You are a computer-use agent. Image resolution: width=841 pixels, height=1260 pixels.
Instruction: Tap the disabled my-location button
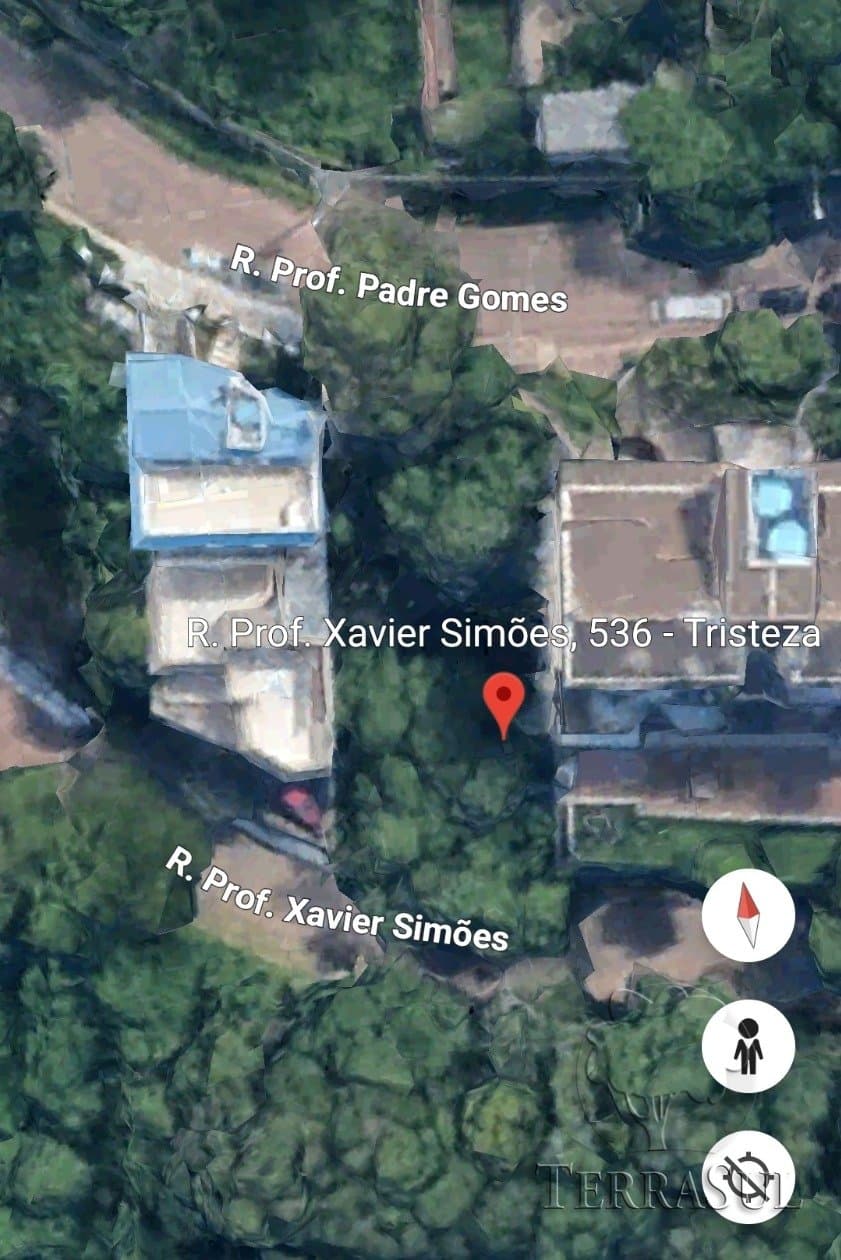[x=748, y=1177]
